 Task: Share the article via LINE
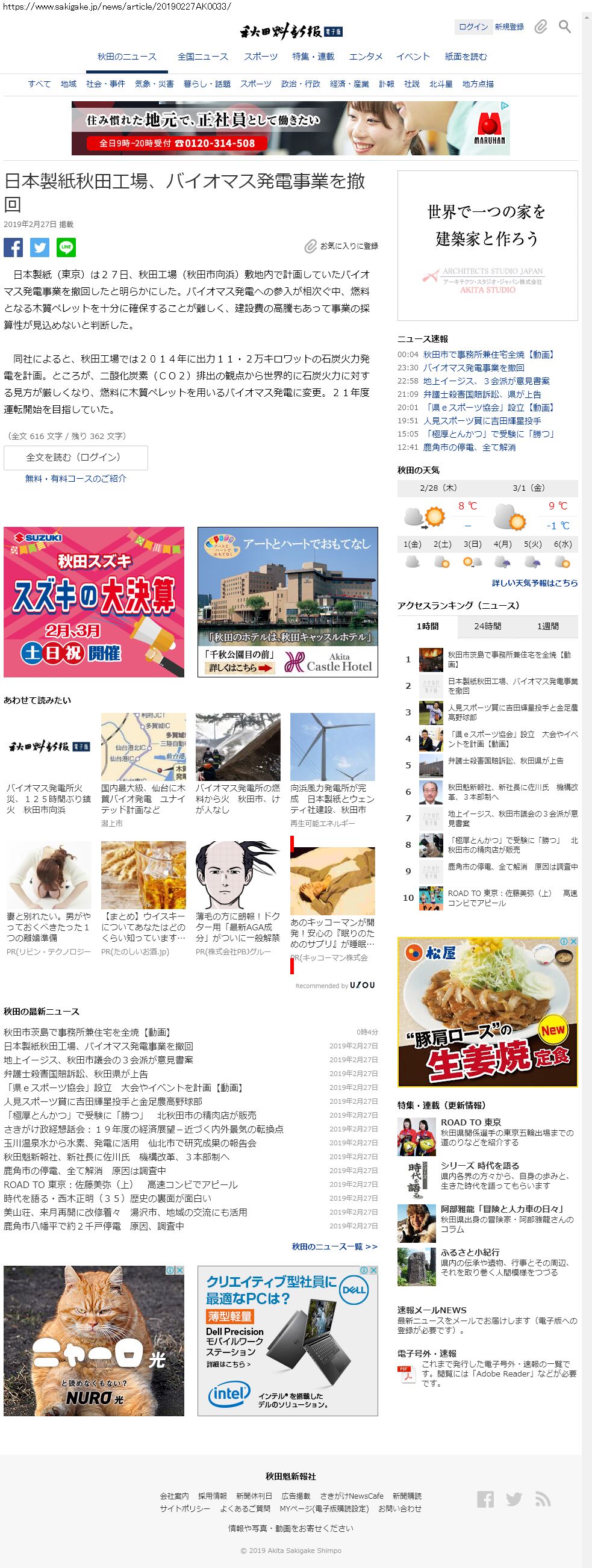tap(66, 247)
